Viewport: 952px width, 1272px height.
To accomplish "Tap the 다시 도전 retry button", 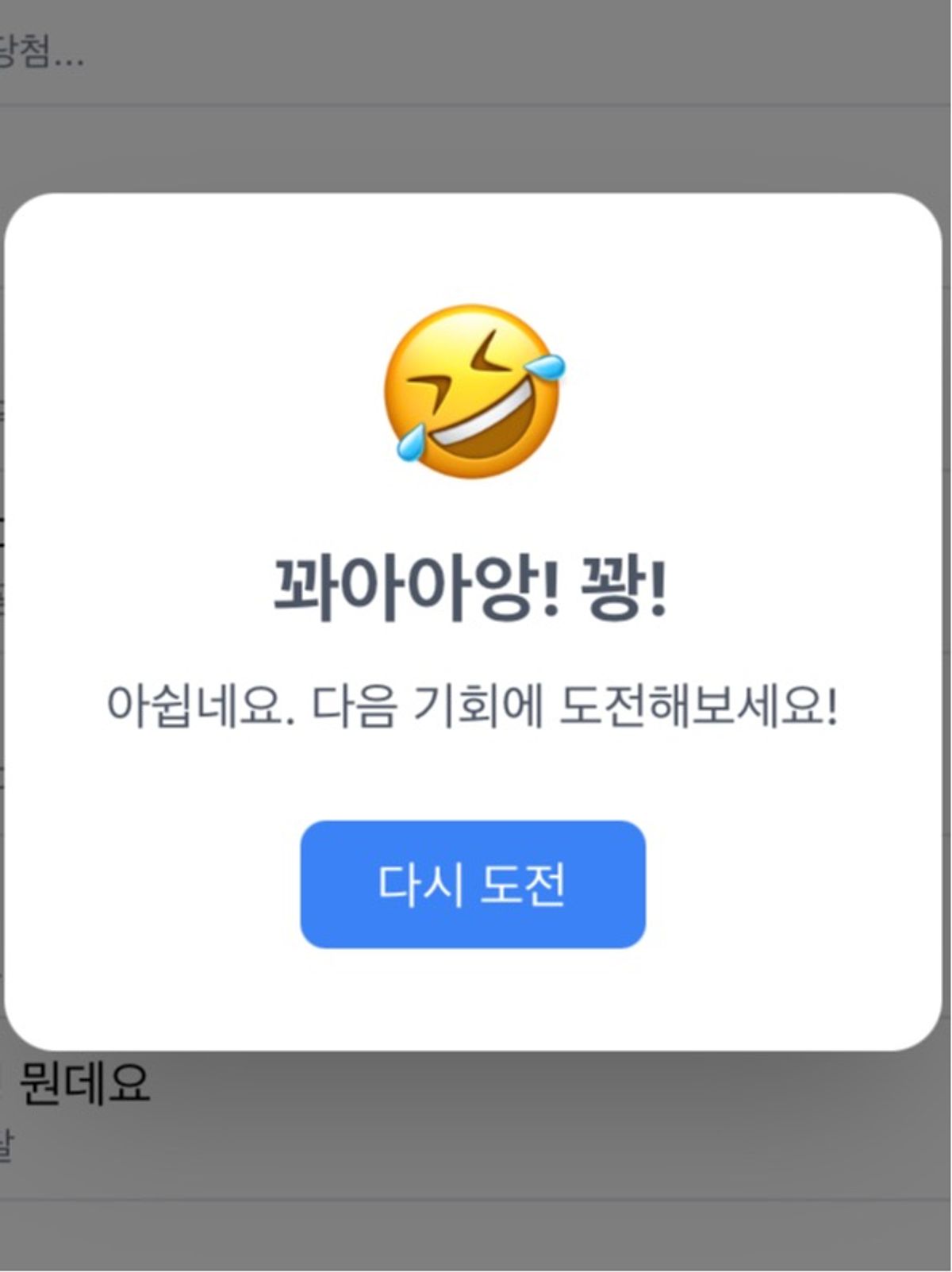I will 473,884.
